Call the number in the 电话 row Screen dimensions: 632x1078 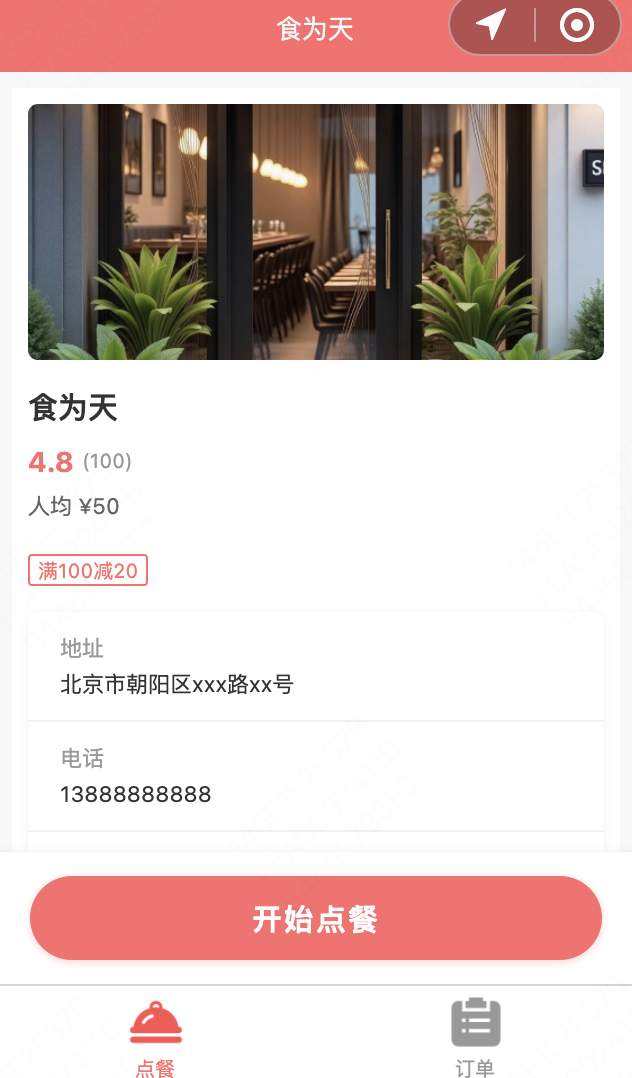click(316, 776)
